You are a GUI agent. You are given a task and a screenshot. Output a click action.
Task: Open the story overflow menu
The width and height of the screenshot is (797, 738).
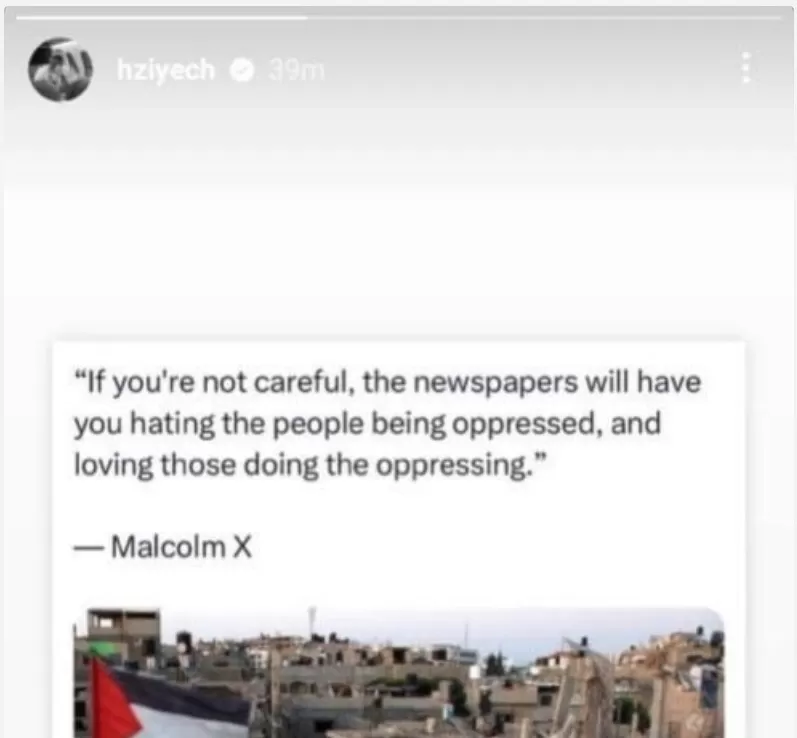745,70
